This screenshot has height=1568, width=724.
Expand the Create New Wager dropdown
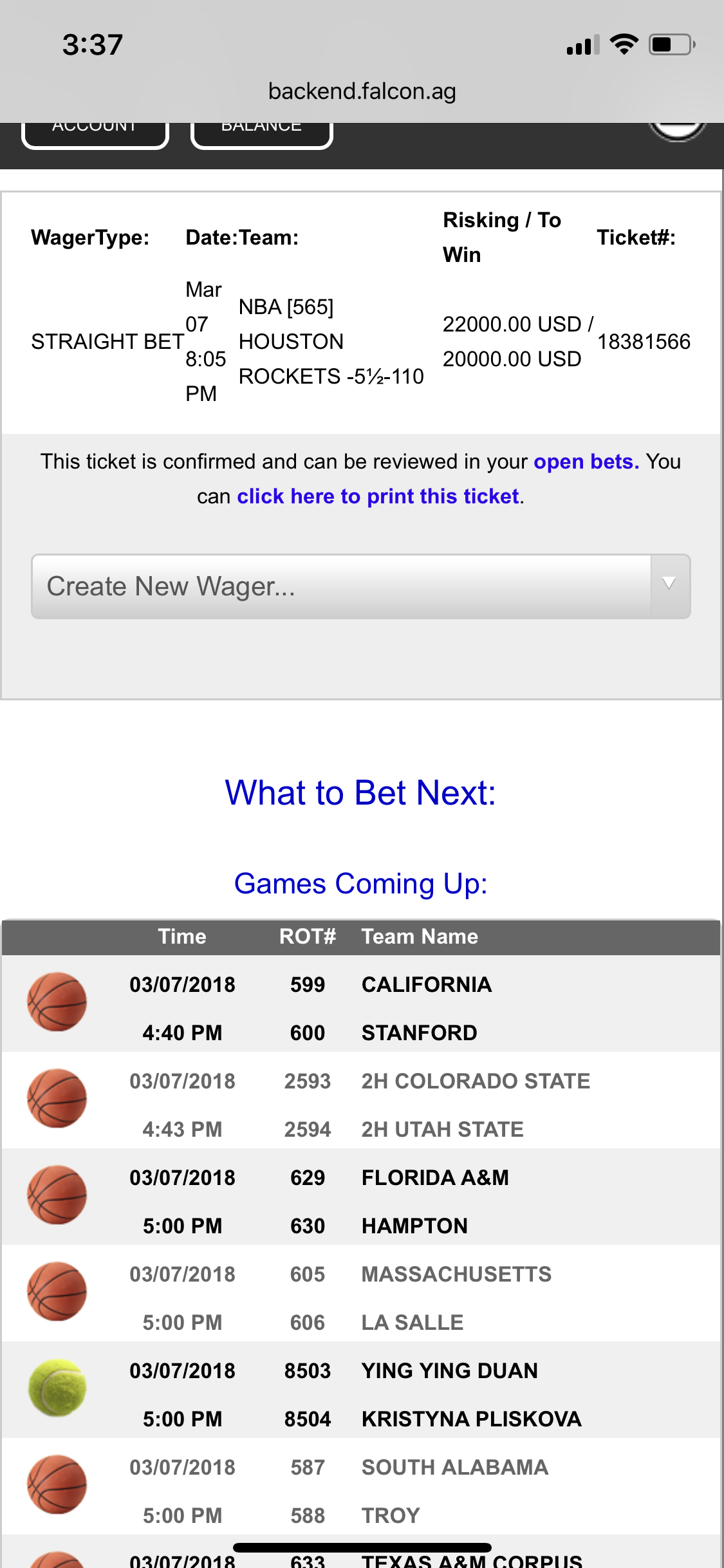click(x=361, y=586)
